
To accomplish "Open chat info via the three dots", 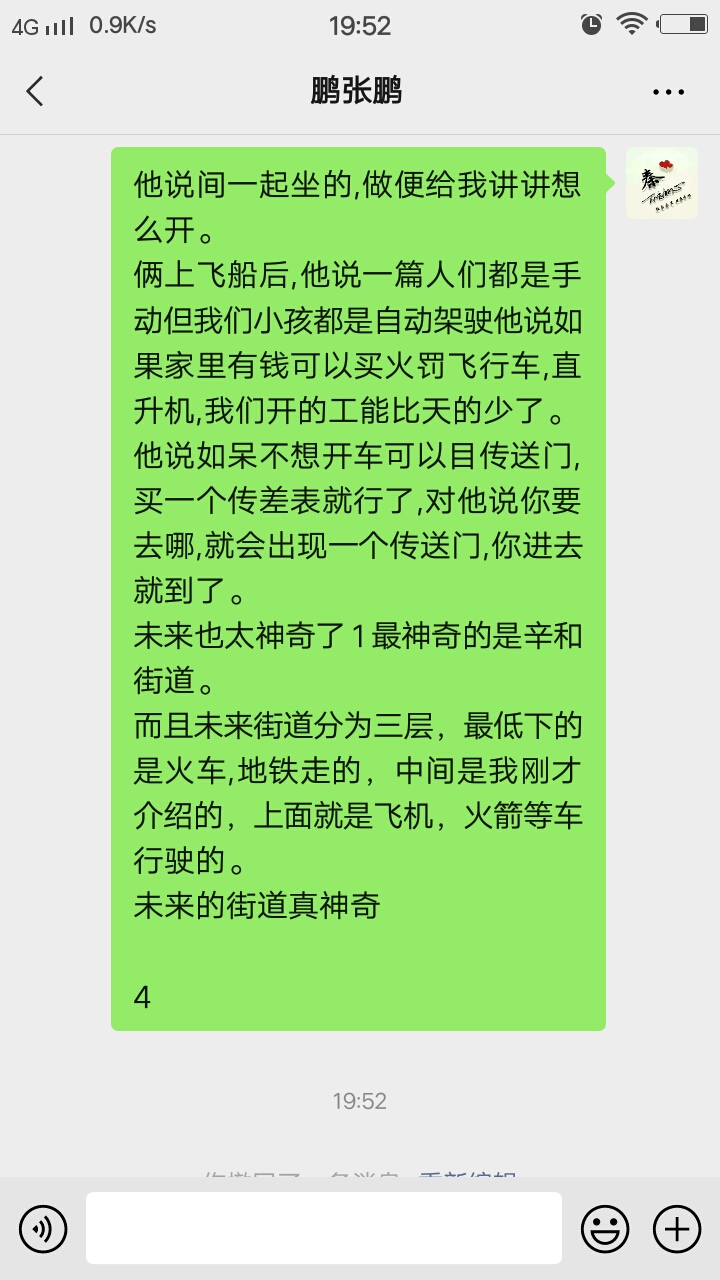I will pyautogui.click(x=668, y=92).
